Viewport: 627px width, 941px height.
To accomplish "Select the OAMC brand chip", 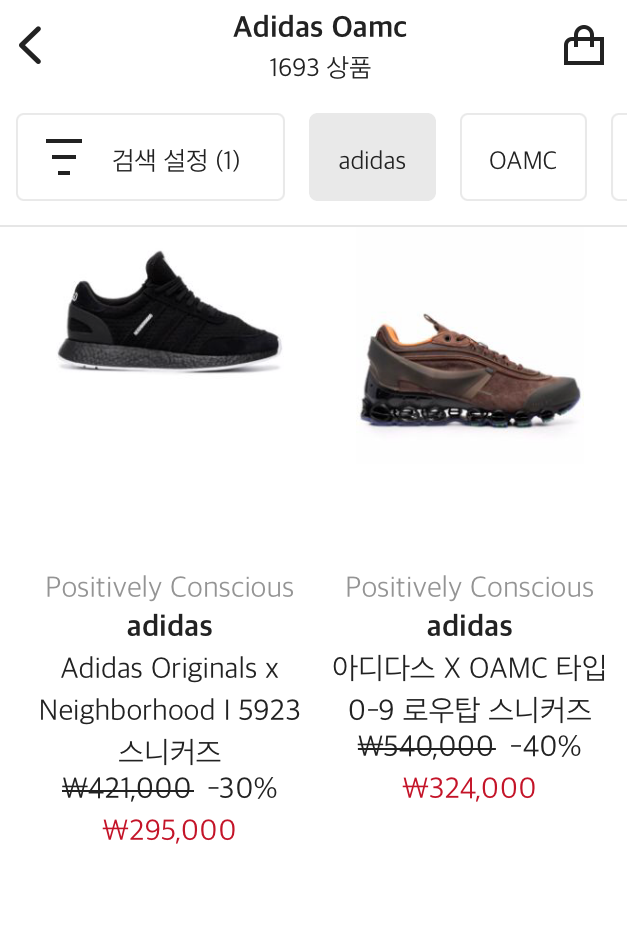I will tap(522, 158).
